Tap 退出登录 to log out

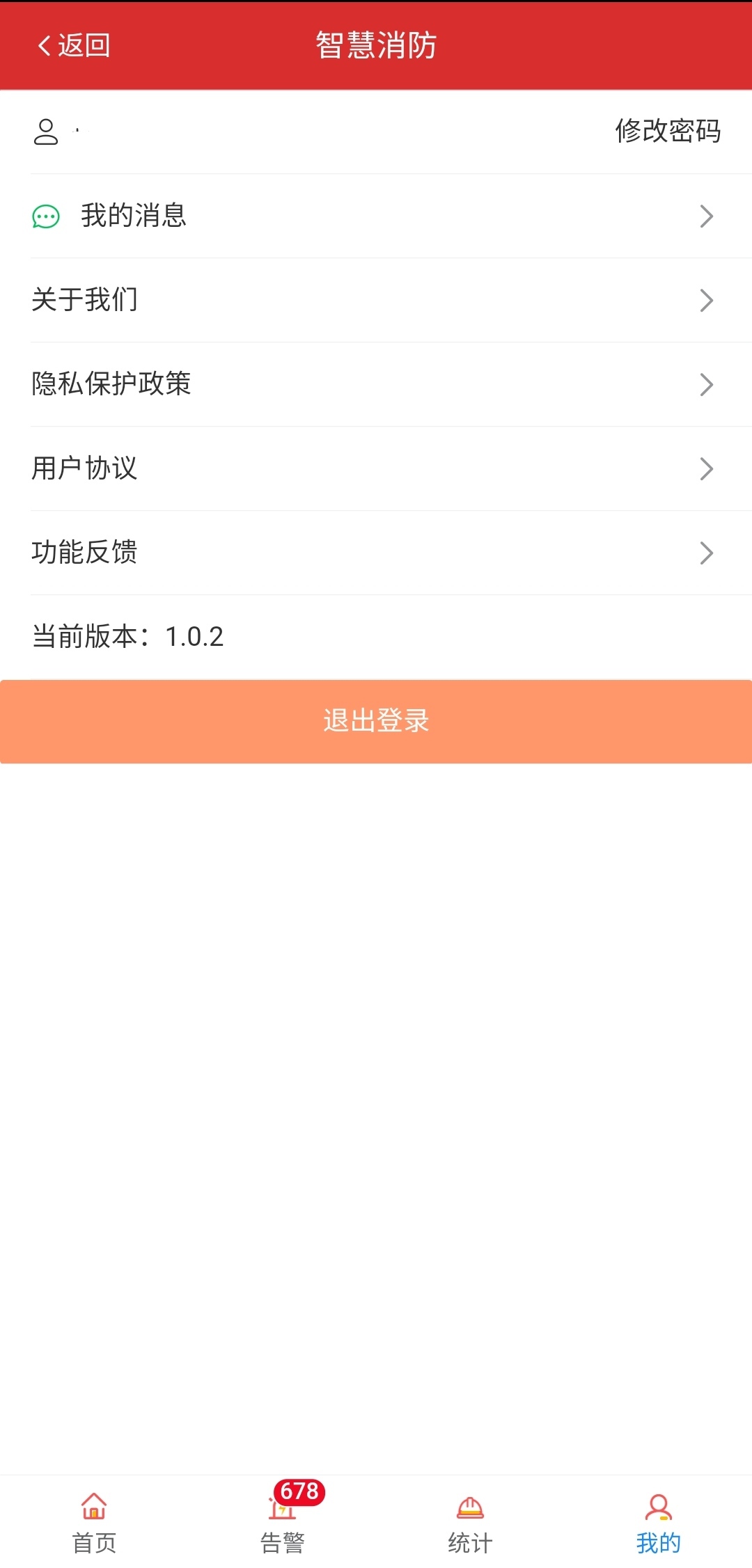[x=376, y=721]
